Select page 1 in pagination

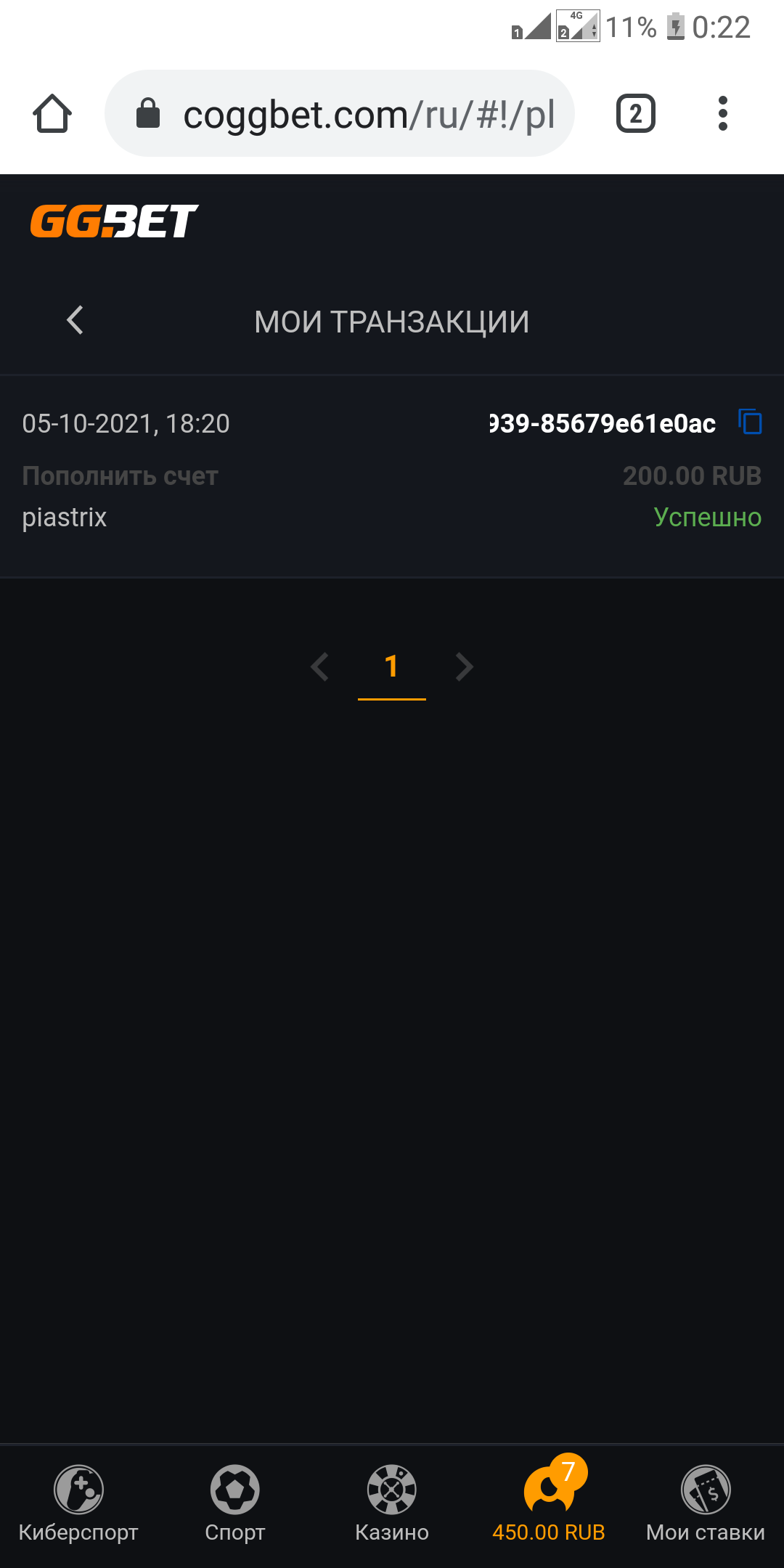392,666
